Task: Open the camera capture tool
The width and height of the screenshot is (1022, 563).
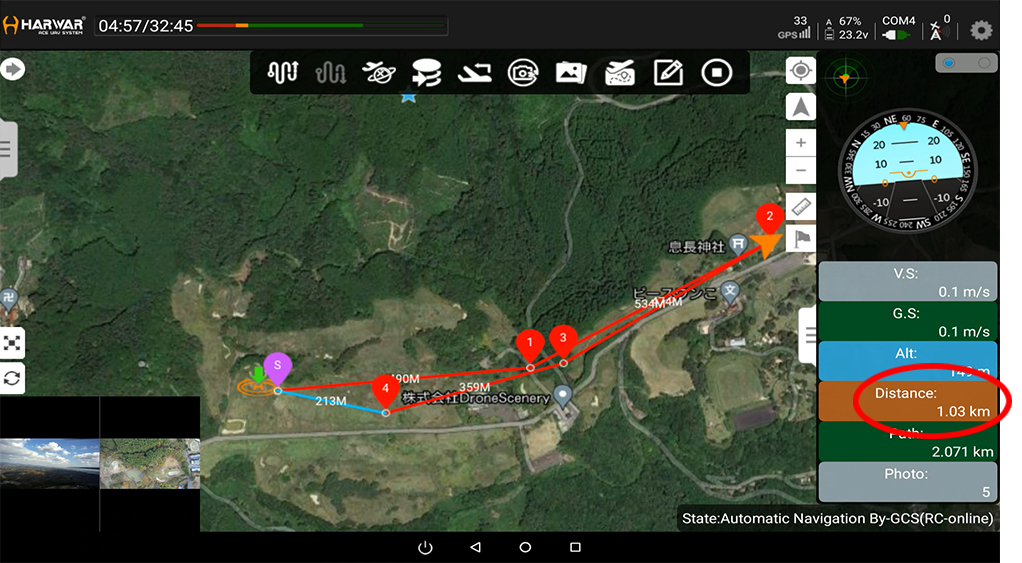Action: 522,72
